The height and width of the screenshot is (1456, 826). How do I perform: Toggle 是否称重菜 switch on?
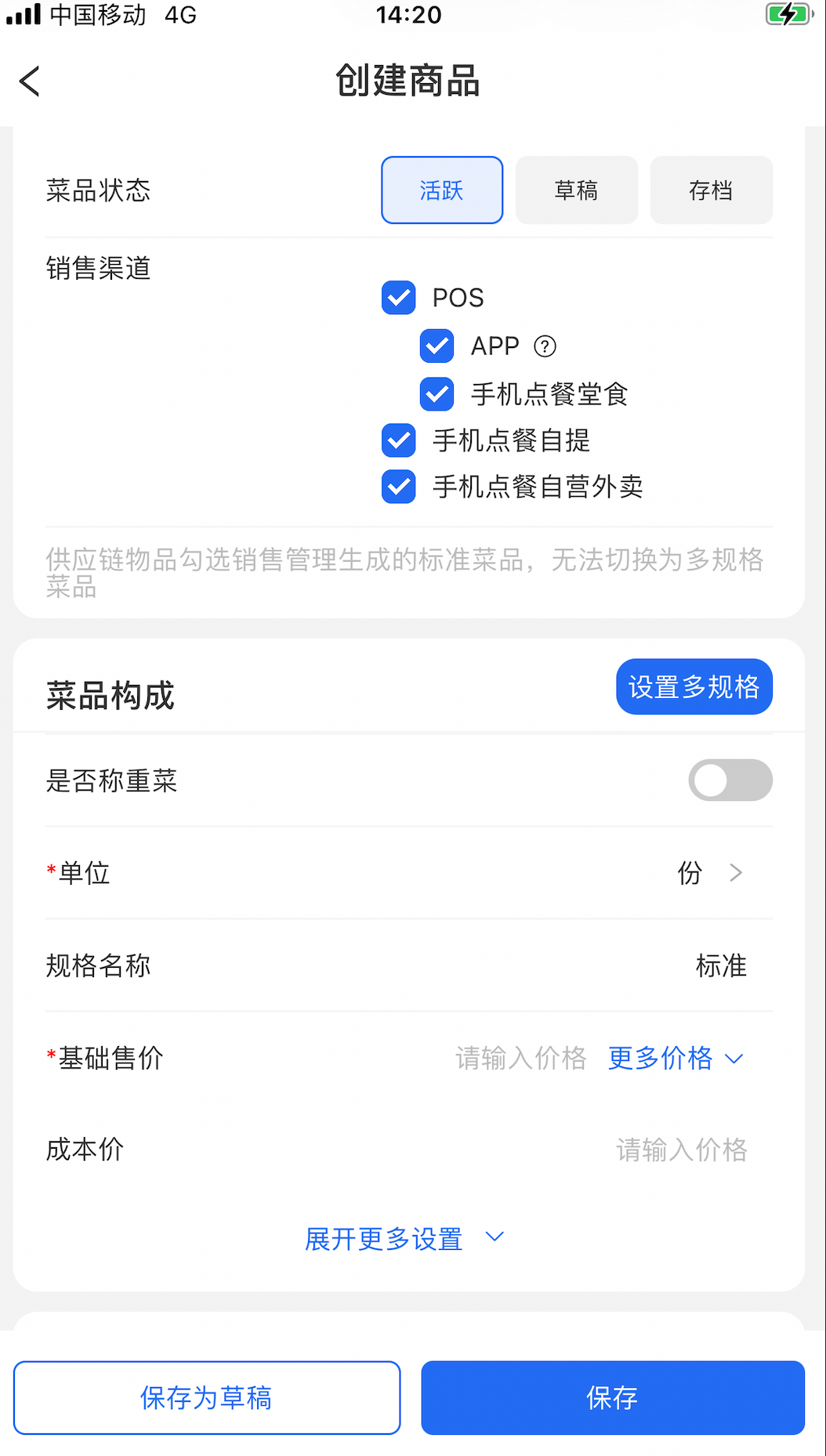(730, 781)
